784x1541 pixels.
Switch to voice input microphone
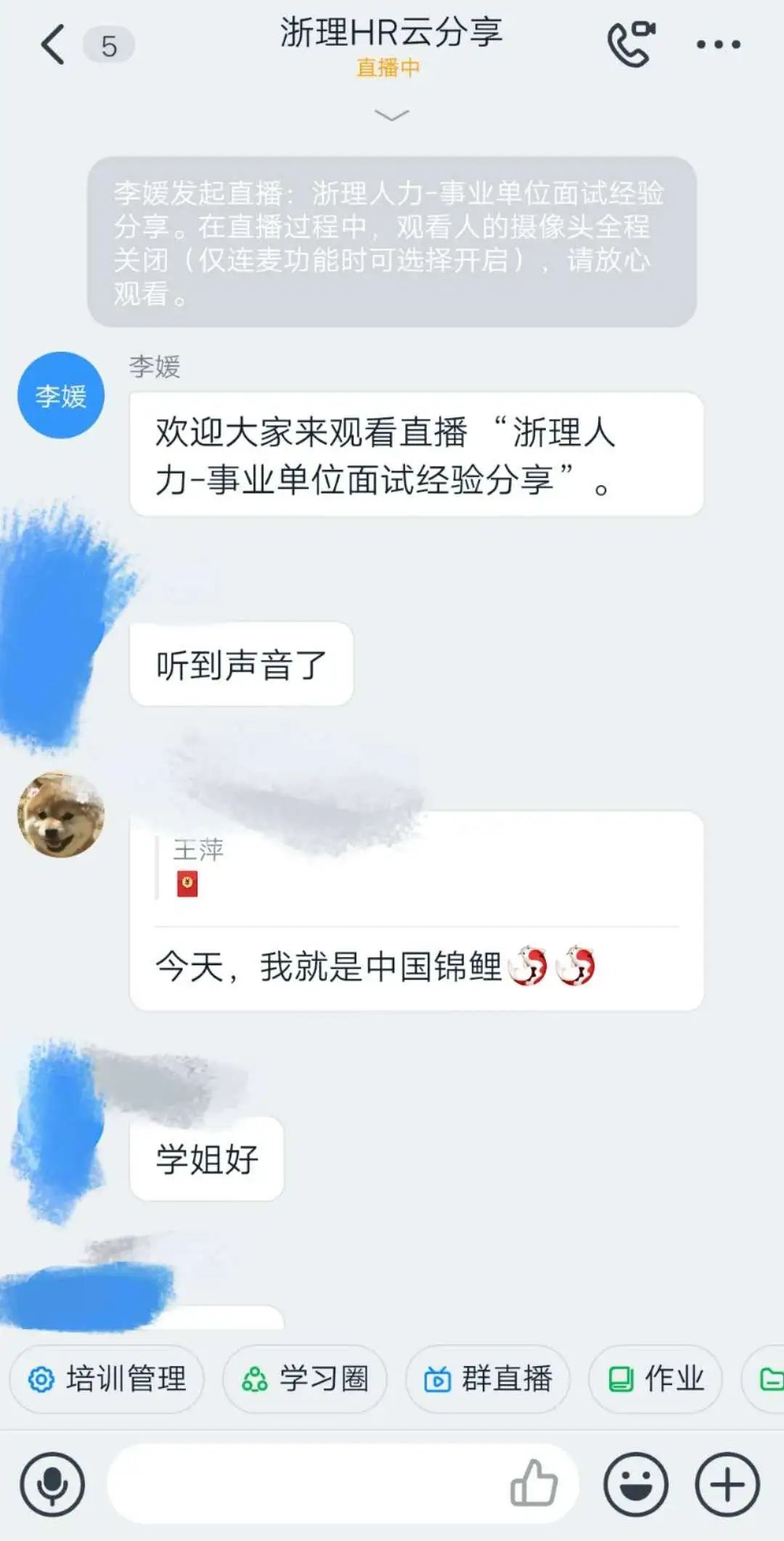tap(52, 1484)
